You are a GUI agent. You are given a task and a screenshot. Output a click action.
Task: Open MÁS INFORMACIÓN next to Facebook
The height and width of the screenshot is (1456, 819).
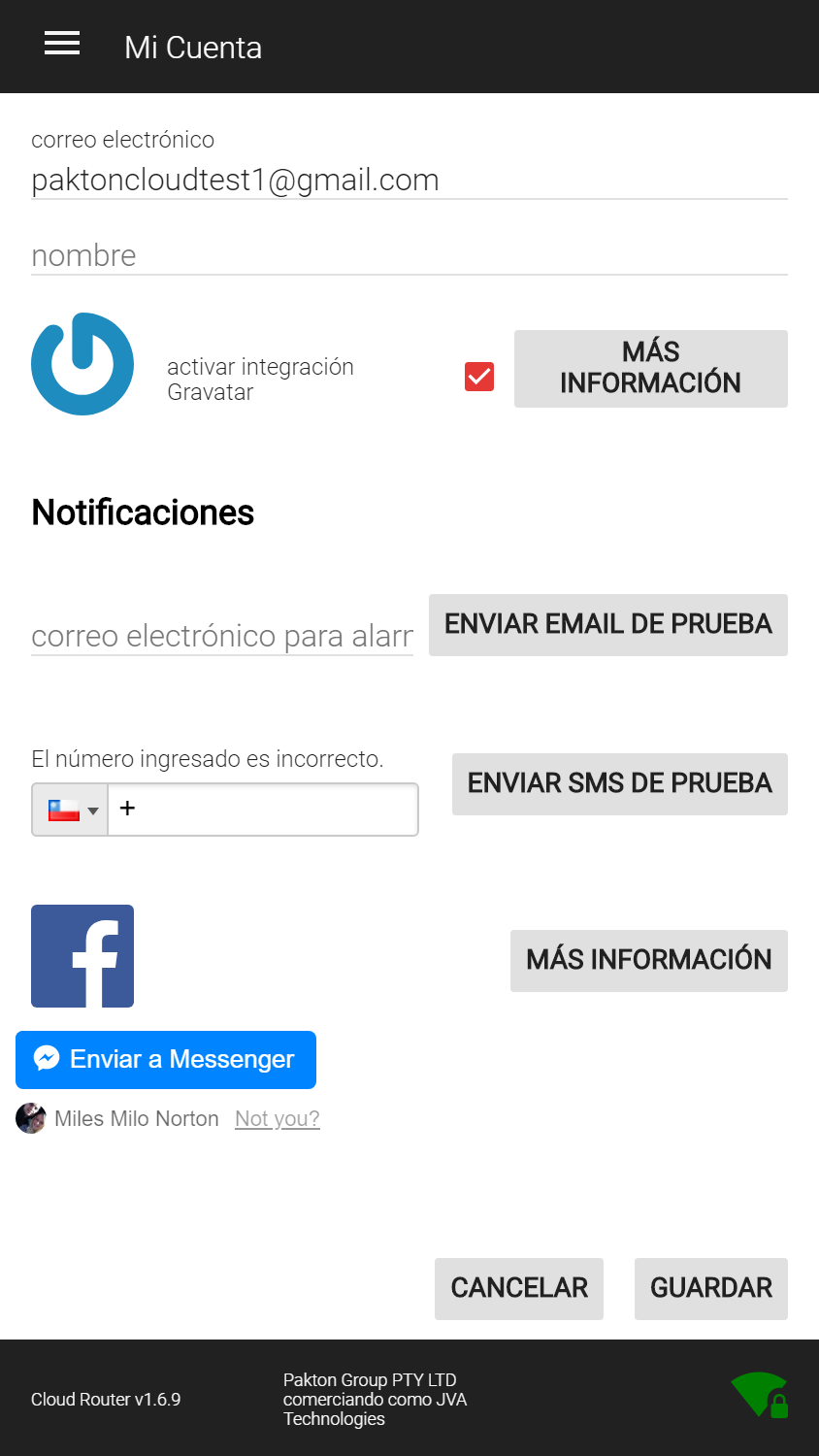tap(649, 960)
